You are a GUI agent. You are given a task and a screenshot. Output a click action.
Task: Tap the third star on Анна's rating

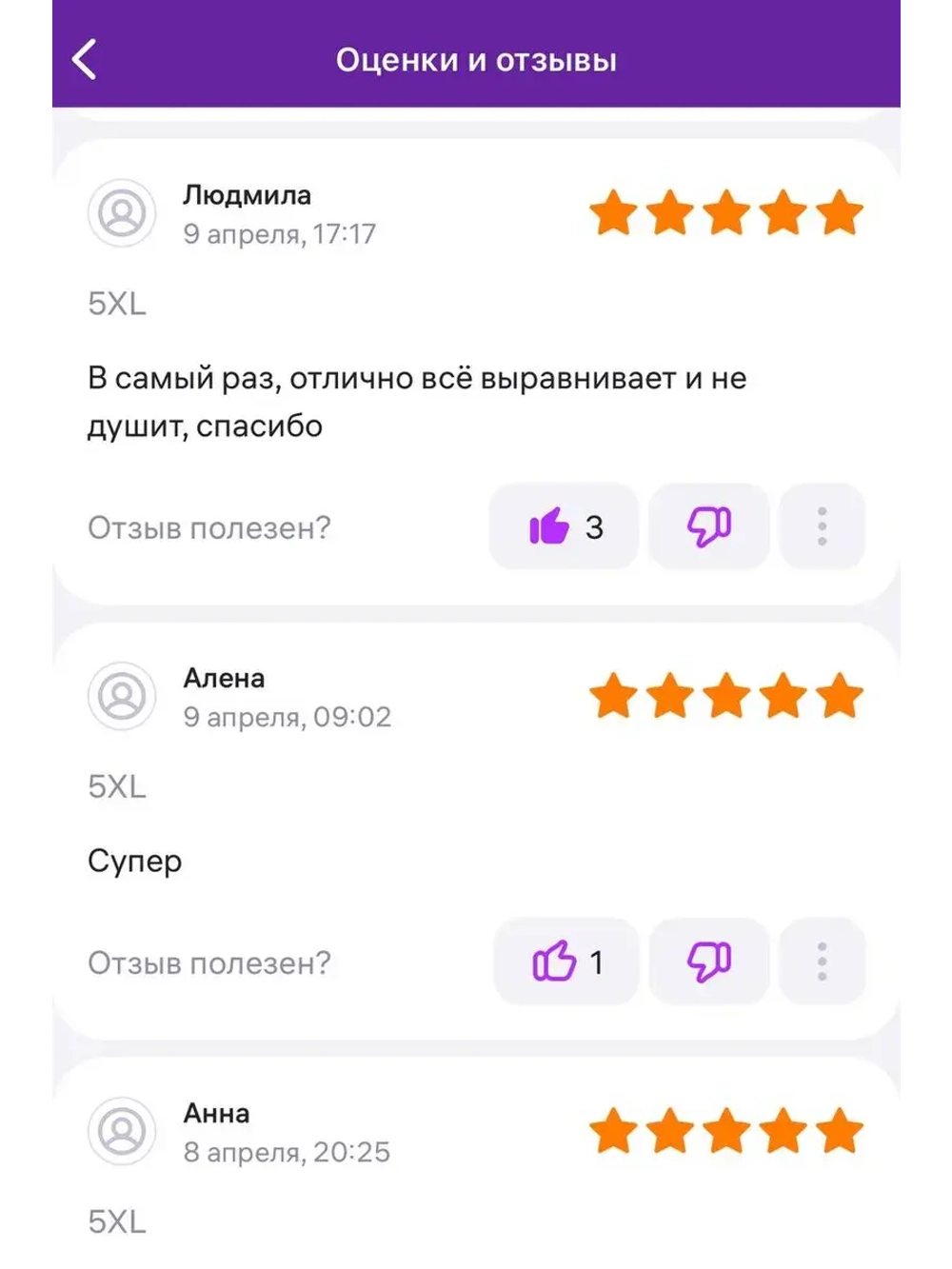coord(725,1132)
